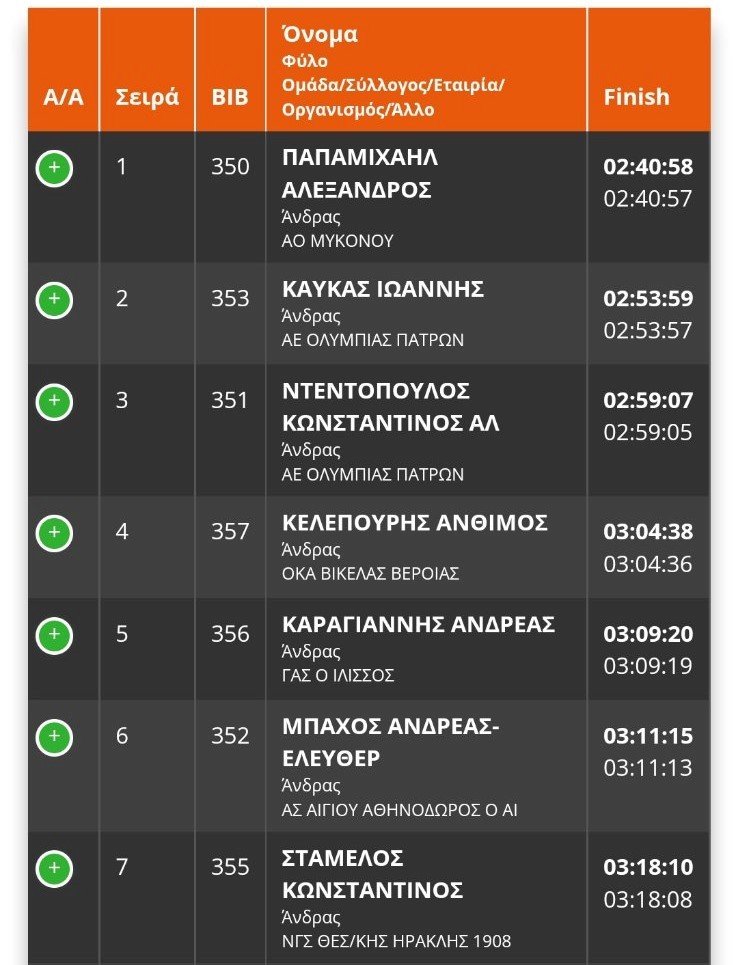
Task: Reveal details for ΣΤΑΜΕΛΟΣ ΚΩΝΣΤΑΝΤΙΝΟΣ
Action: tap(54, 868)
